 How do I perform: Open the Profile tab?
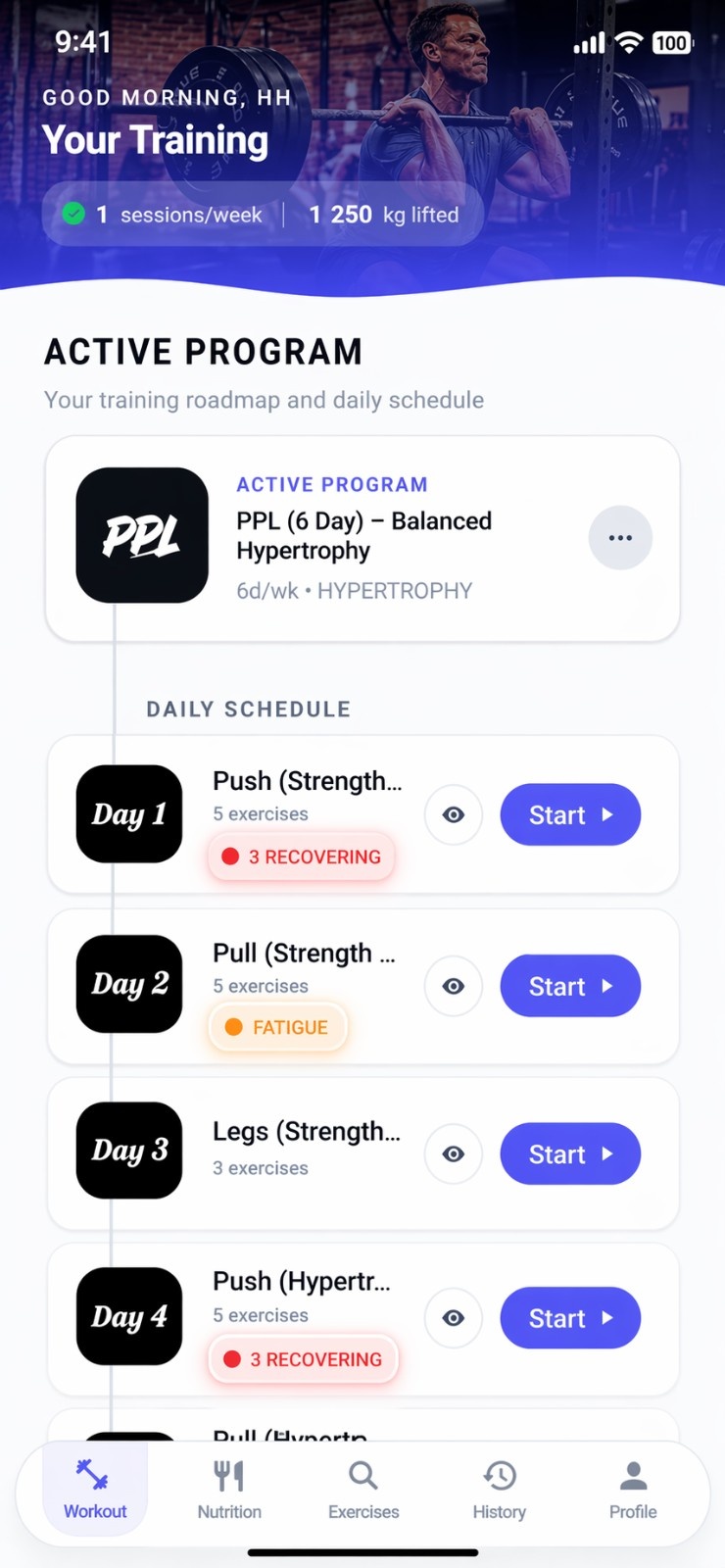633,1490
